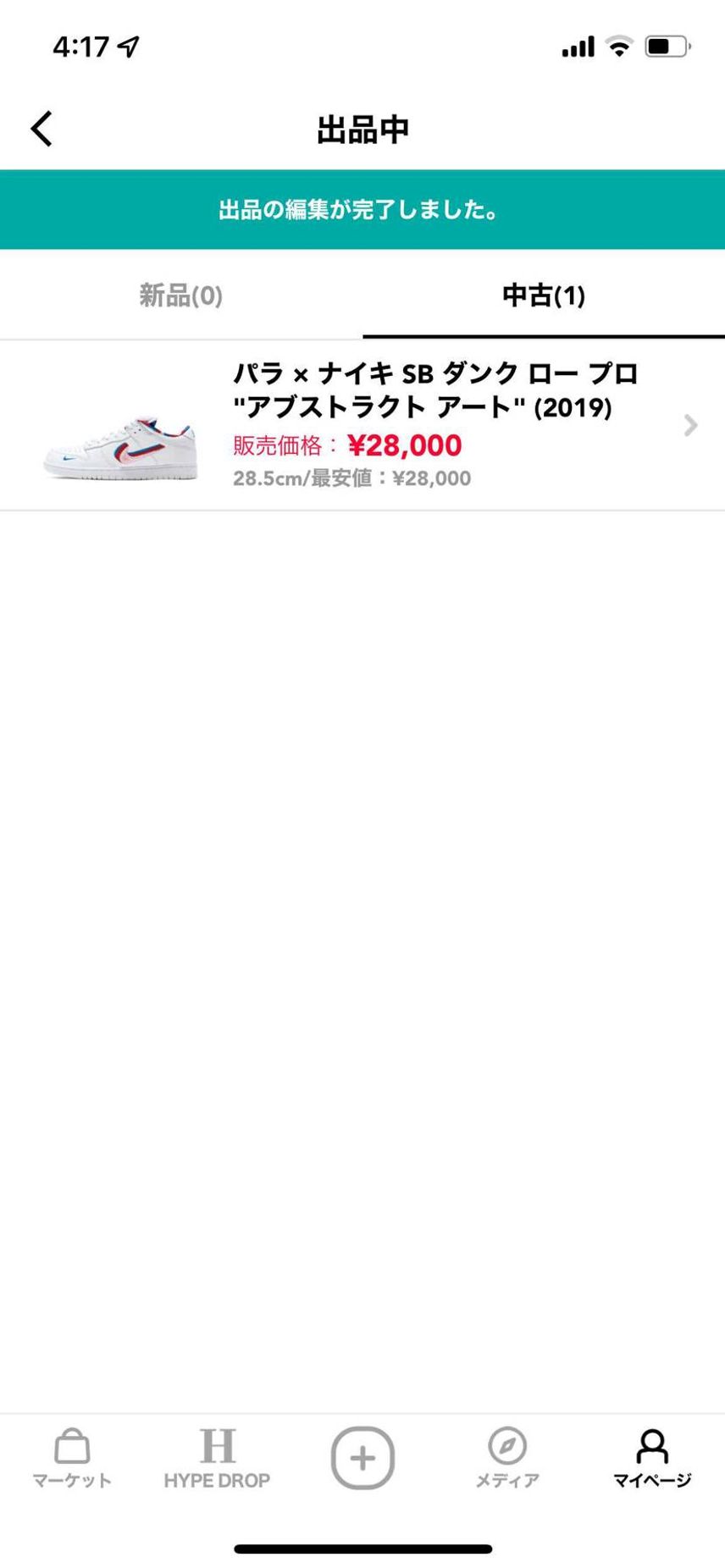The height and width of the screenshot is (1568, 725).
Task: Go back from the 出品中 screen
Action: (x=42, y=129)
